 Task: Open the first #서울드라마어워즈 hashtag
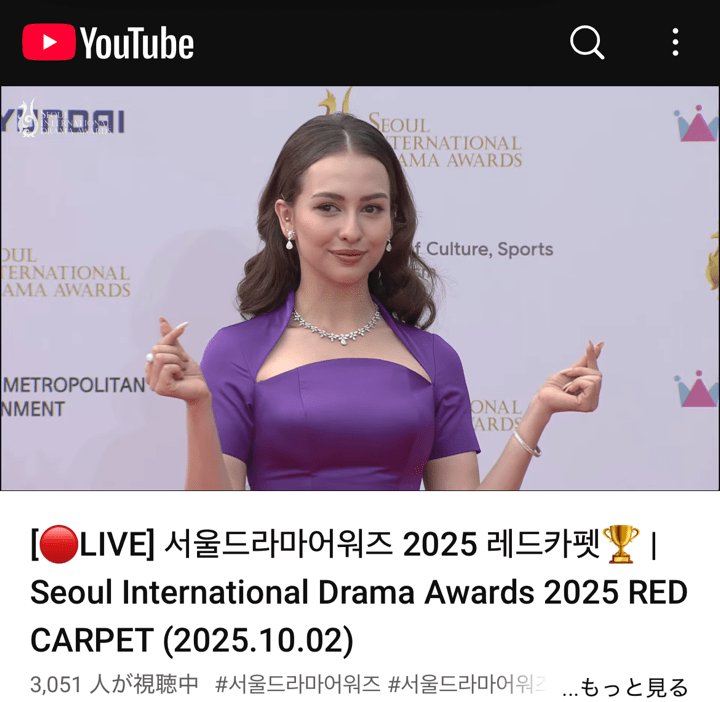[297, 686]
